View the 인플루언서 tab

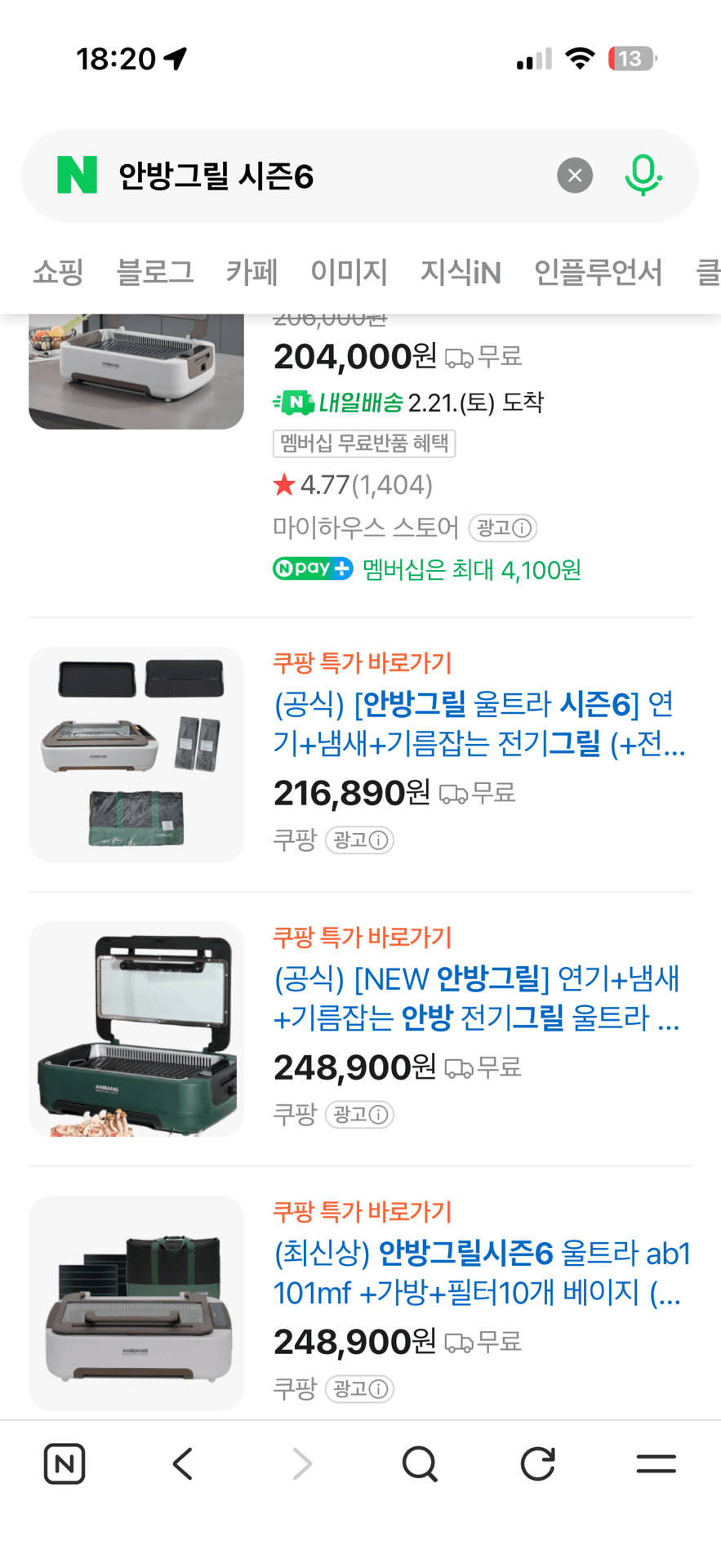coord(598,272)
